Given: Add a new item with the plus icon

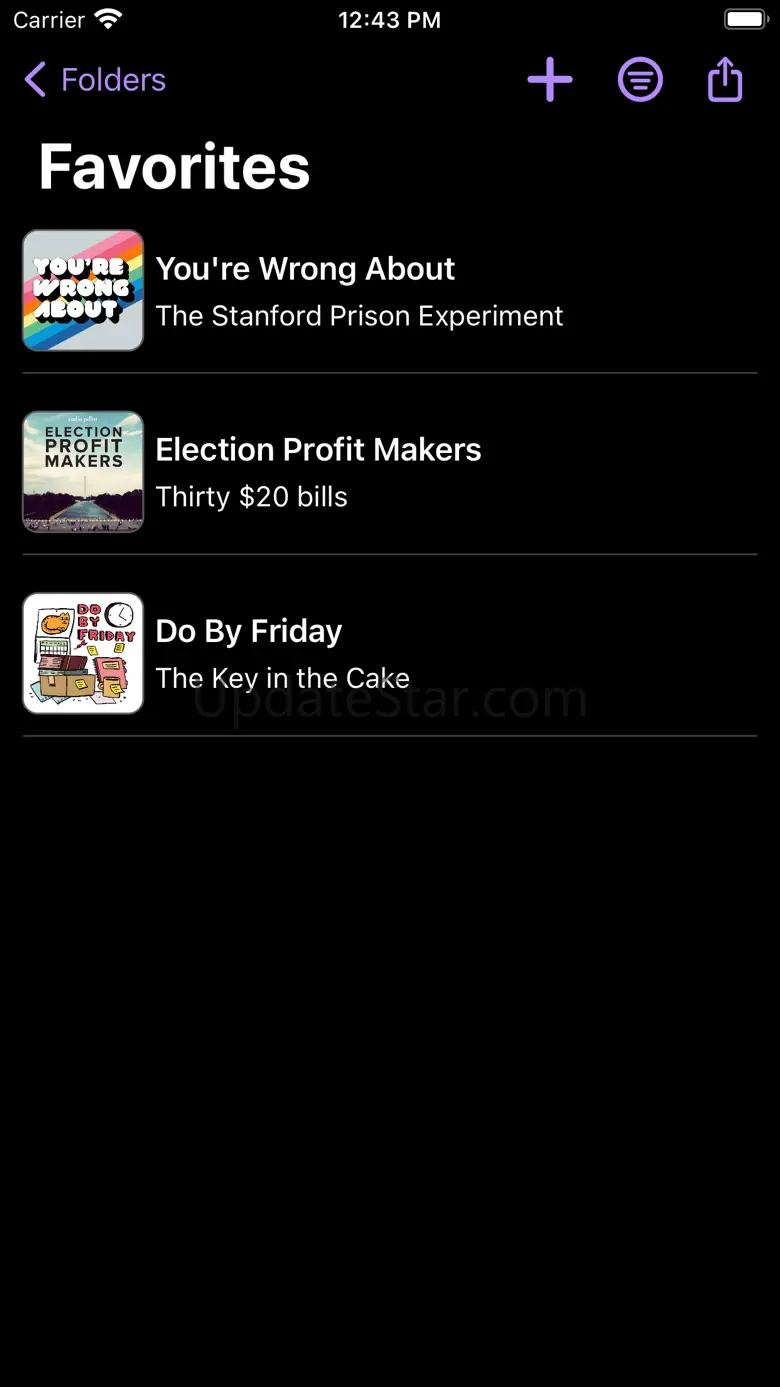Looking at the screenshot, I should click(x=550, y=80).
